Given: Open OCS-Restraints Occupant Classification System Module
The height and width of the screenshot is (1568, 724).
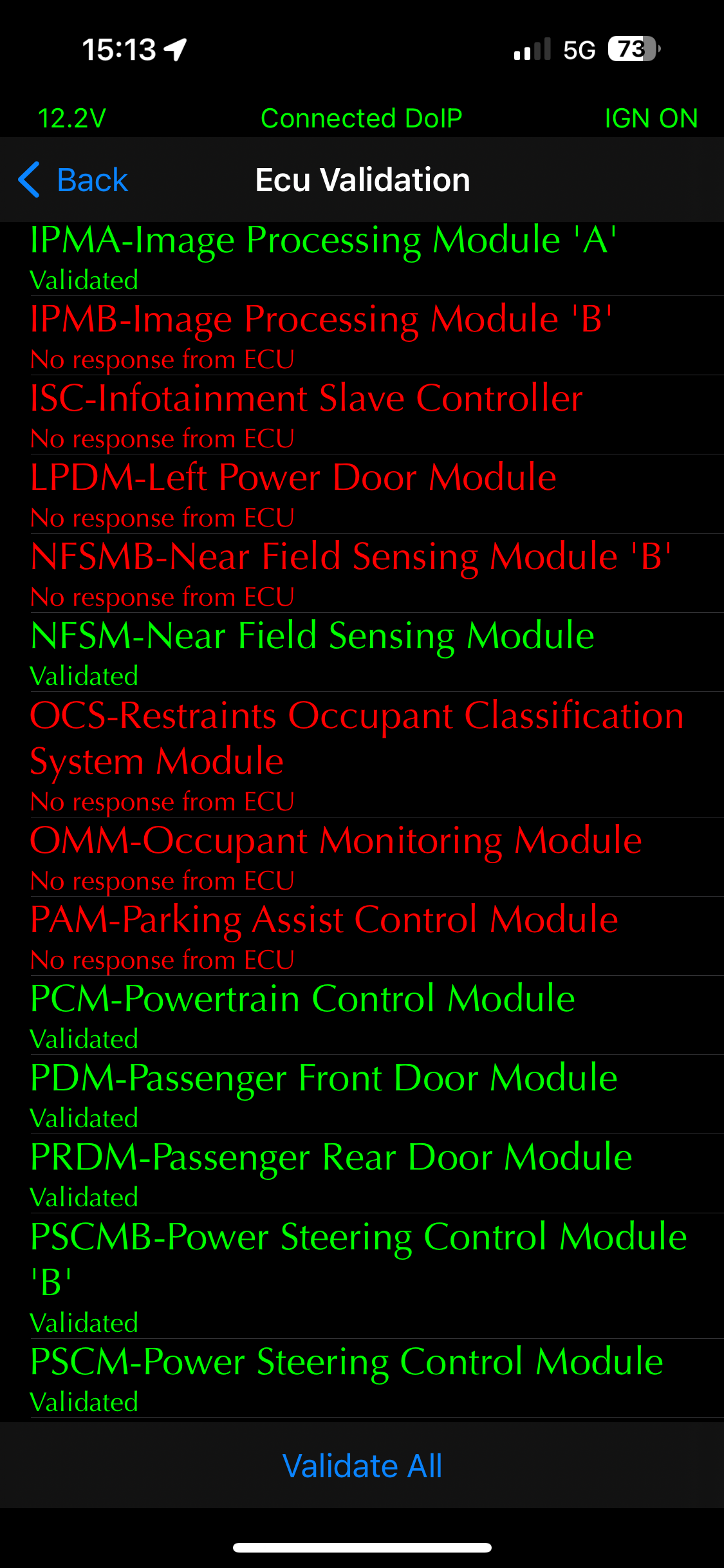Looking at the screenshot, I should point(362,755).
